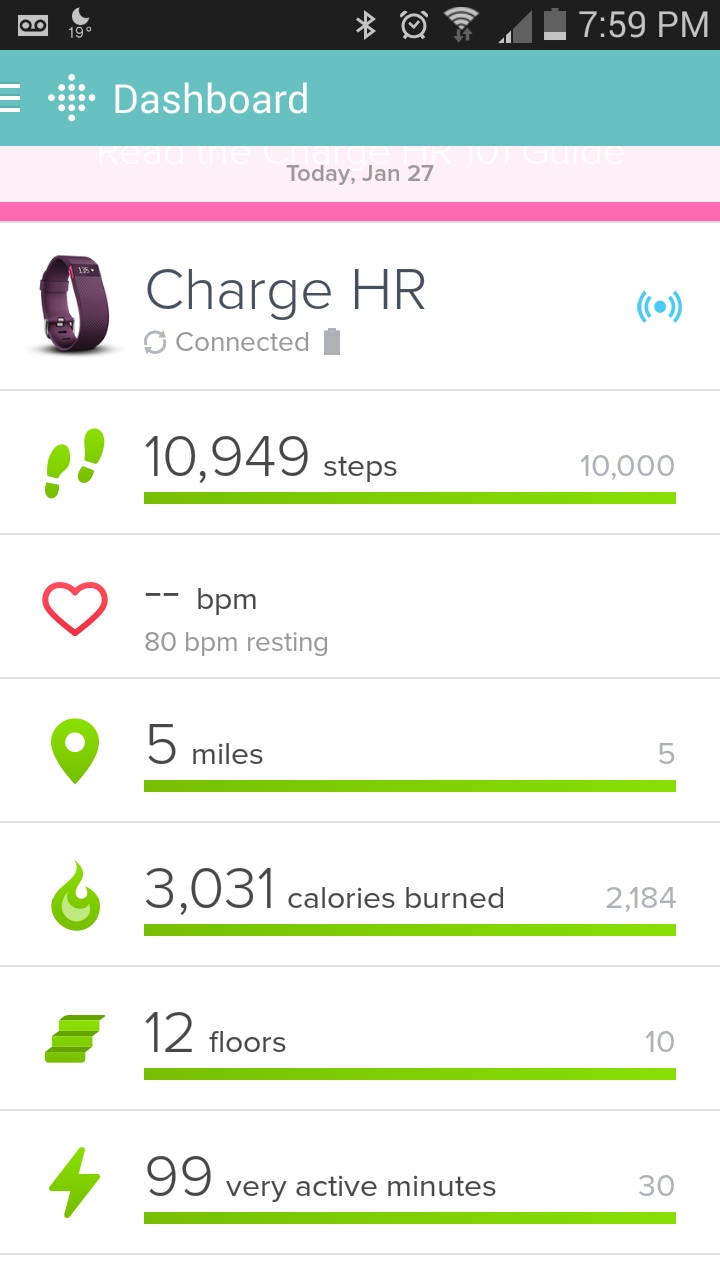
Task: Open the hamburger drawer menu
Action: point(10,98)
